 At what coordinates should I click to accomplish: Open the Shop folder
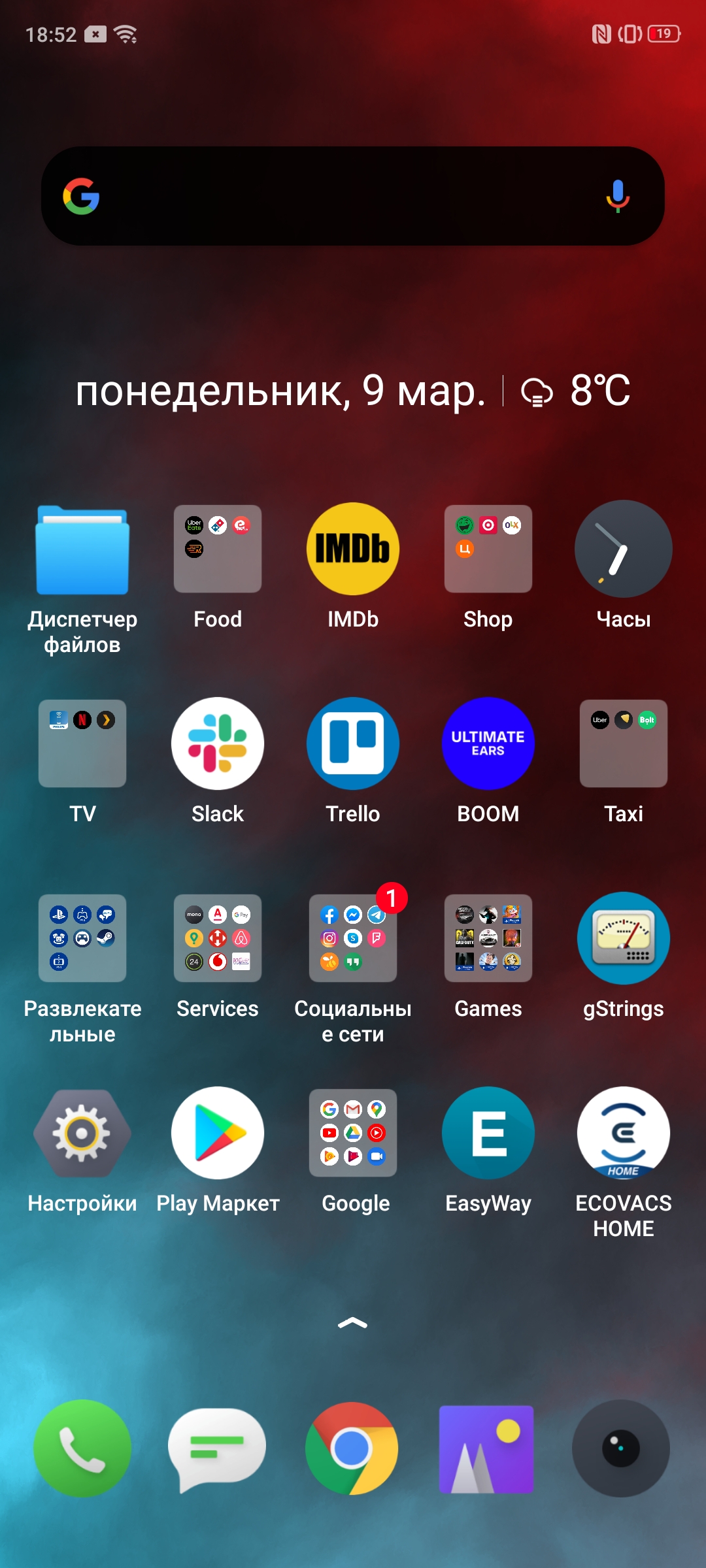click(488, 550)
